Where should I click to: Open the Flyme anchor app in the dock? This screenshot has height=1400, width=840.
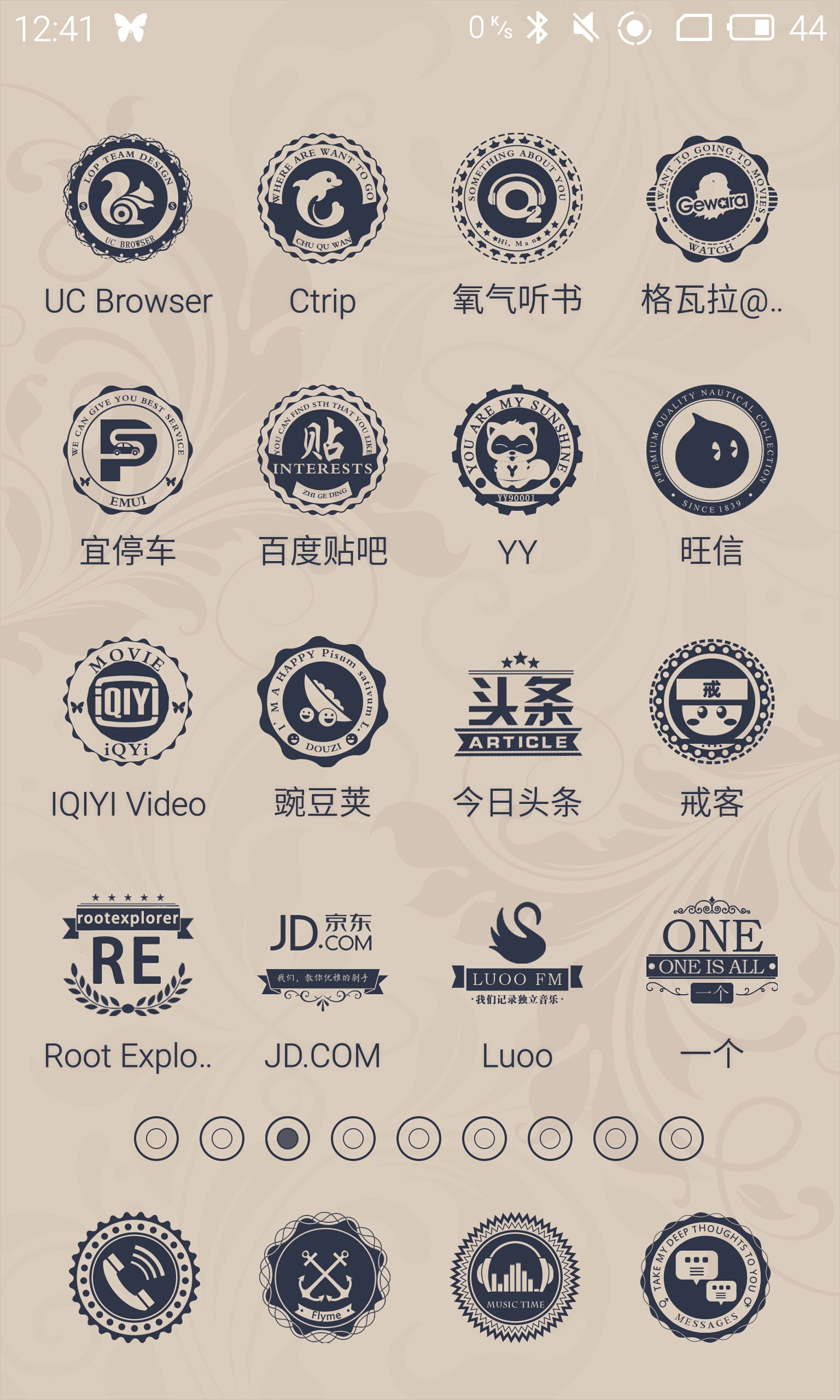coord(325,1276)
